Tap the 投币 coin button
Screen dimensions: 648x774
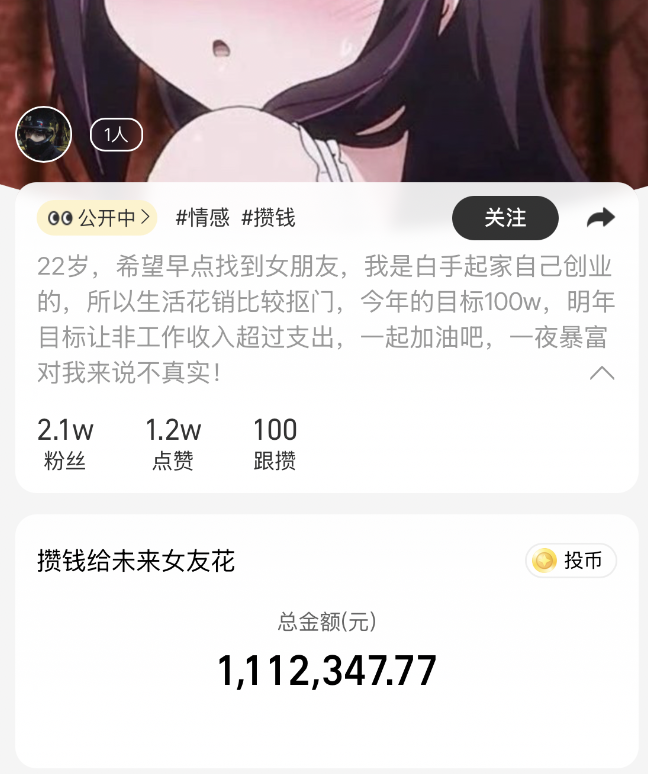(571, 561)
